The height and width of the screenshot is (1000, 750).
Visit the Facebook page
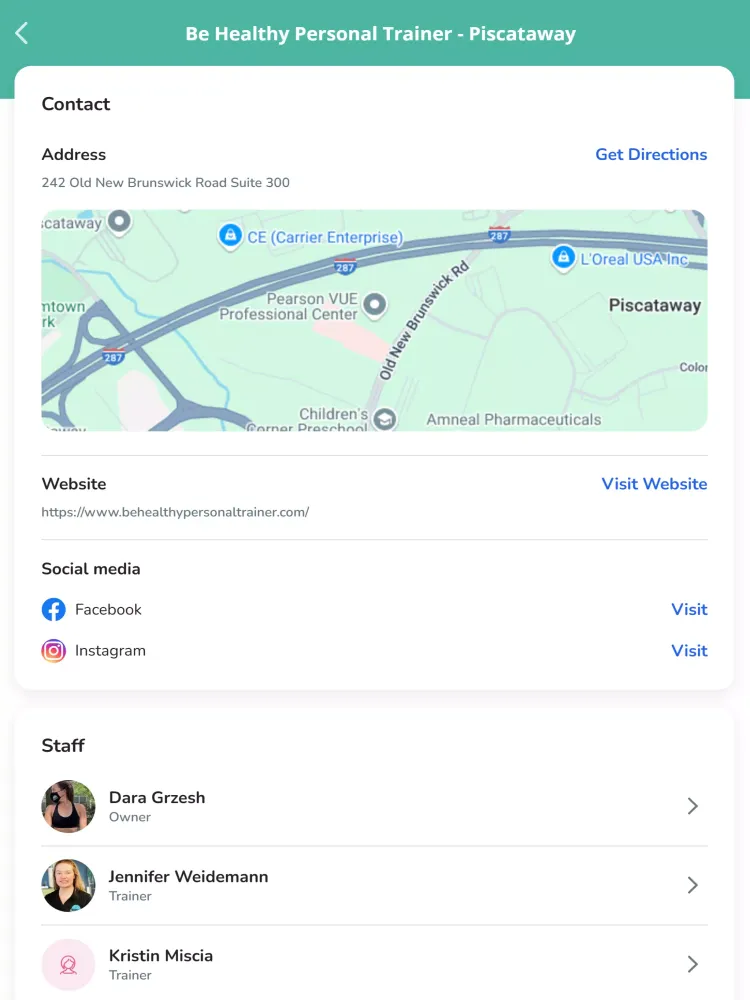pyautogui.click(x=689, y=609)
